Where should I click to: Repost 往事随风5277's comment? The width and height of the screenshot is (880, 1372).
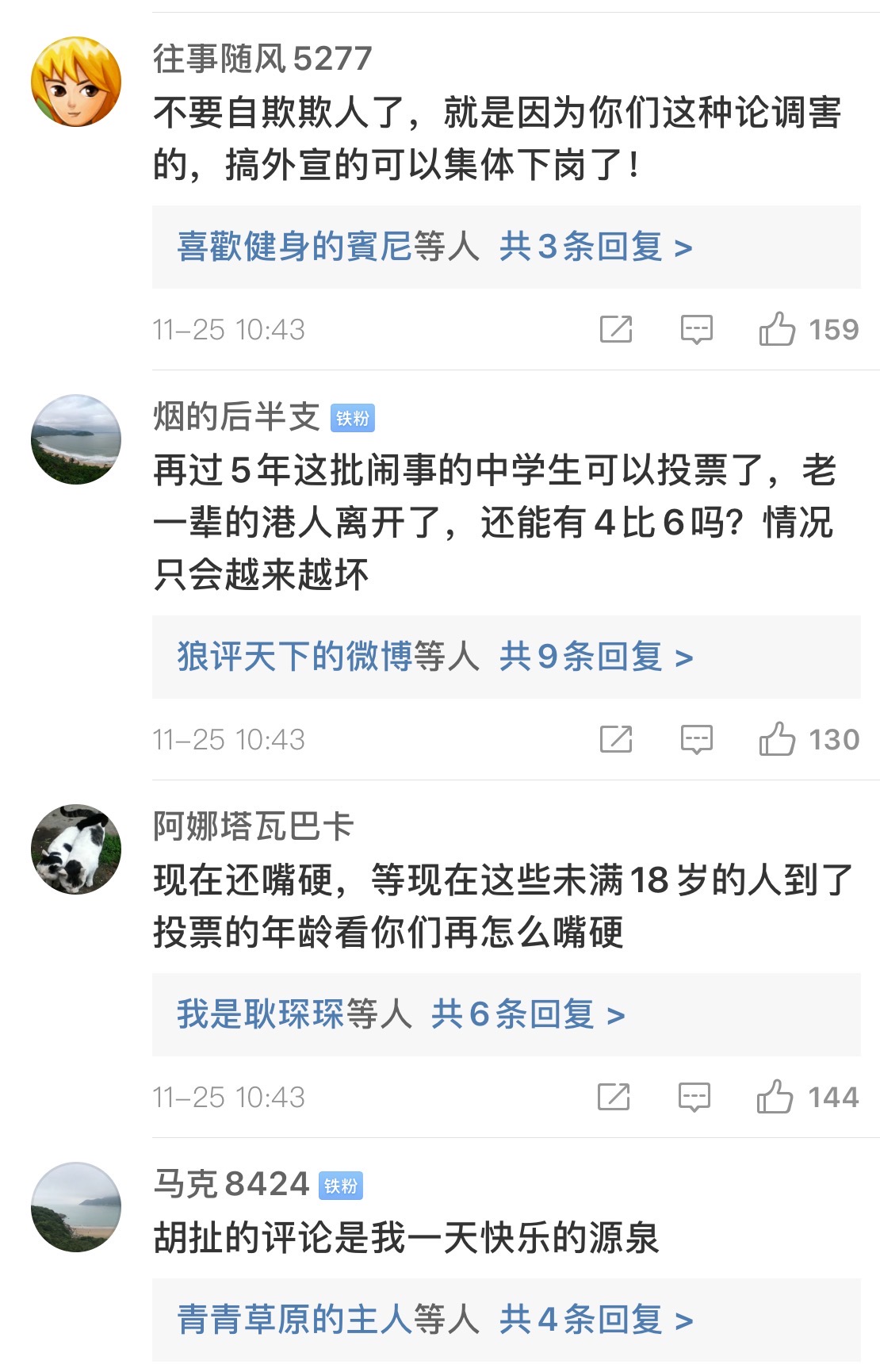(616, 329)
